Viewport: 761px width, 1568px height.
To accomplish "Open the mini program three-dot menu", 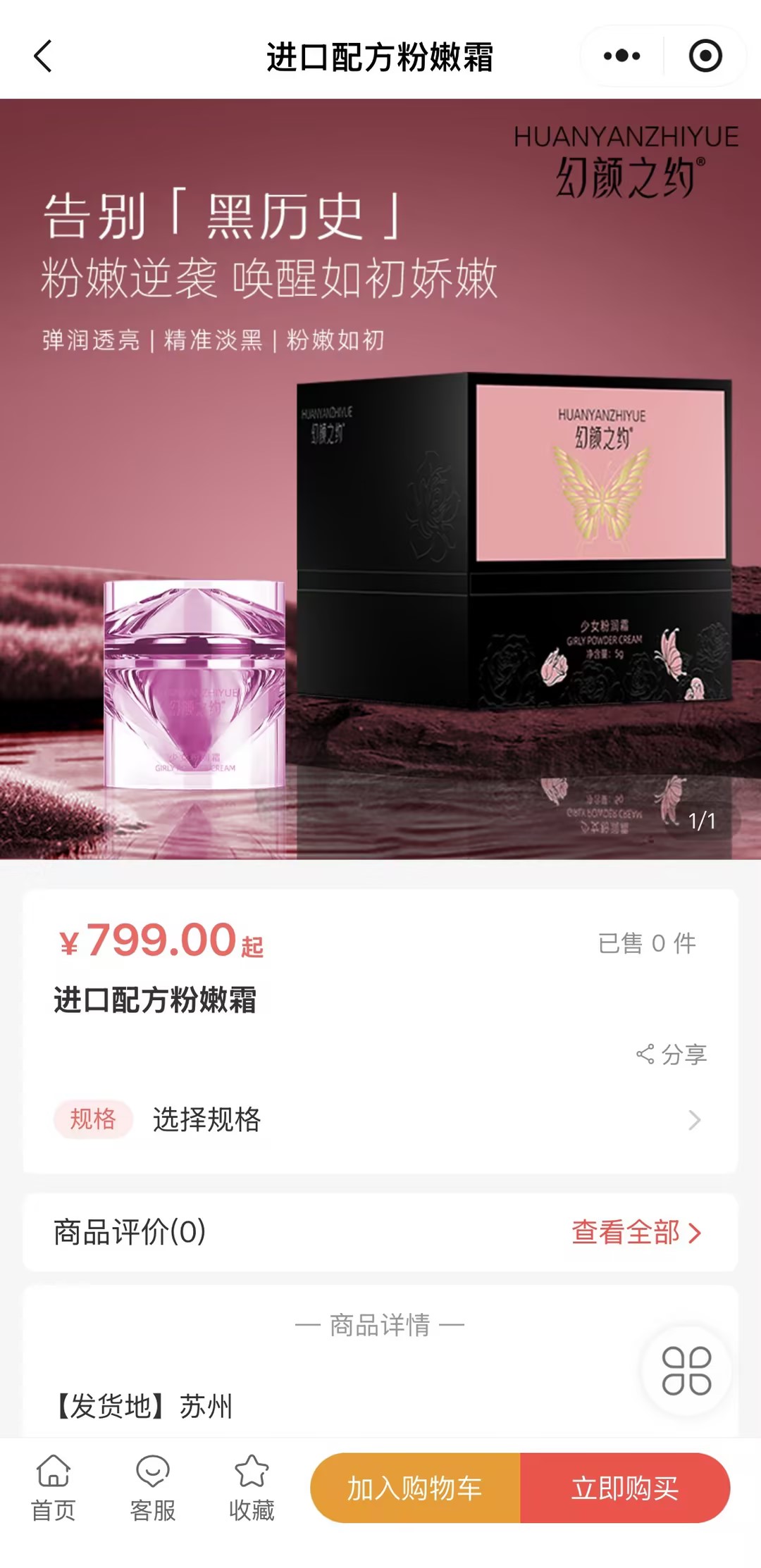I will (x=621, y=56).
